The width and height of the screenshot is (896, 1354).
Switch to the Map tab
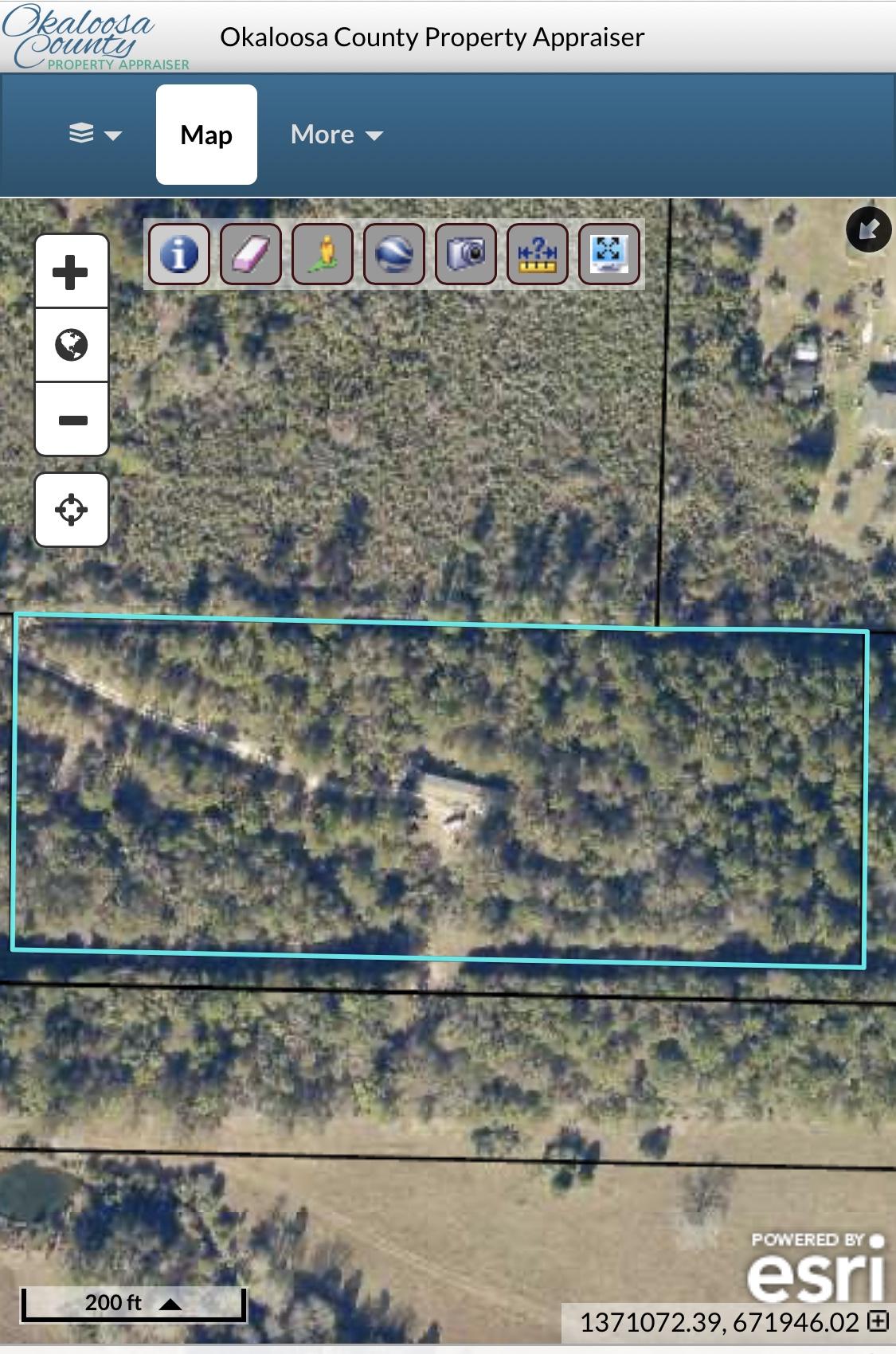point(206,135)
